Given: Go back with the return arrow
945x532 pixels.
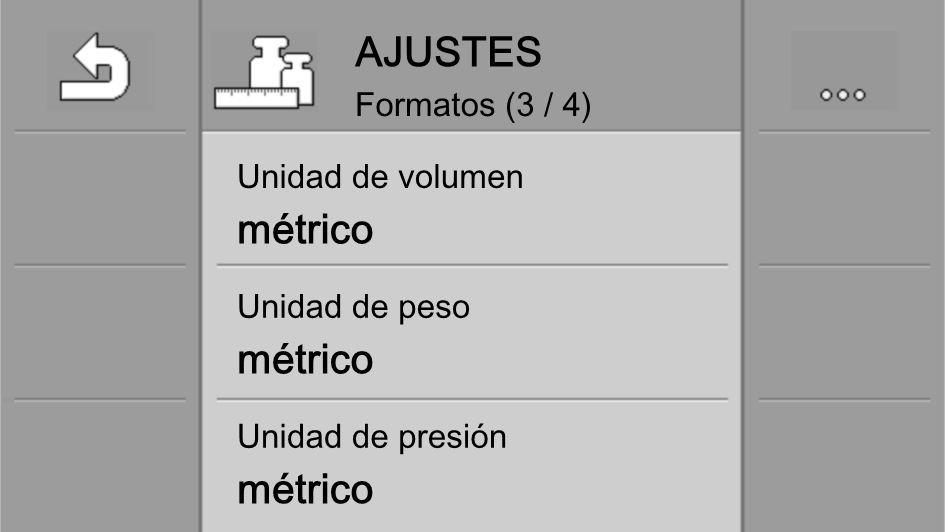Looking at the screenshot, I should coord(97,69).
